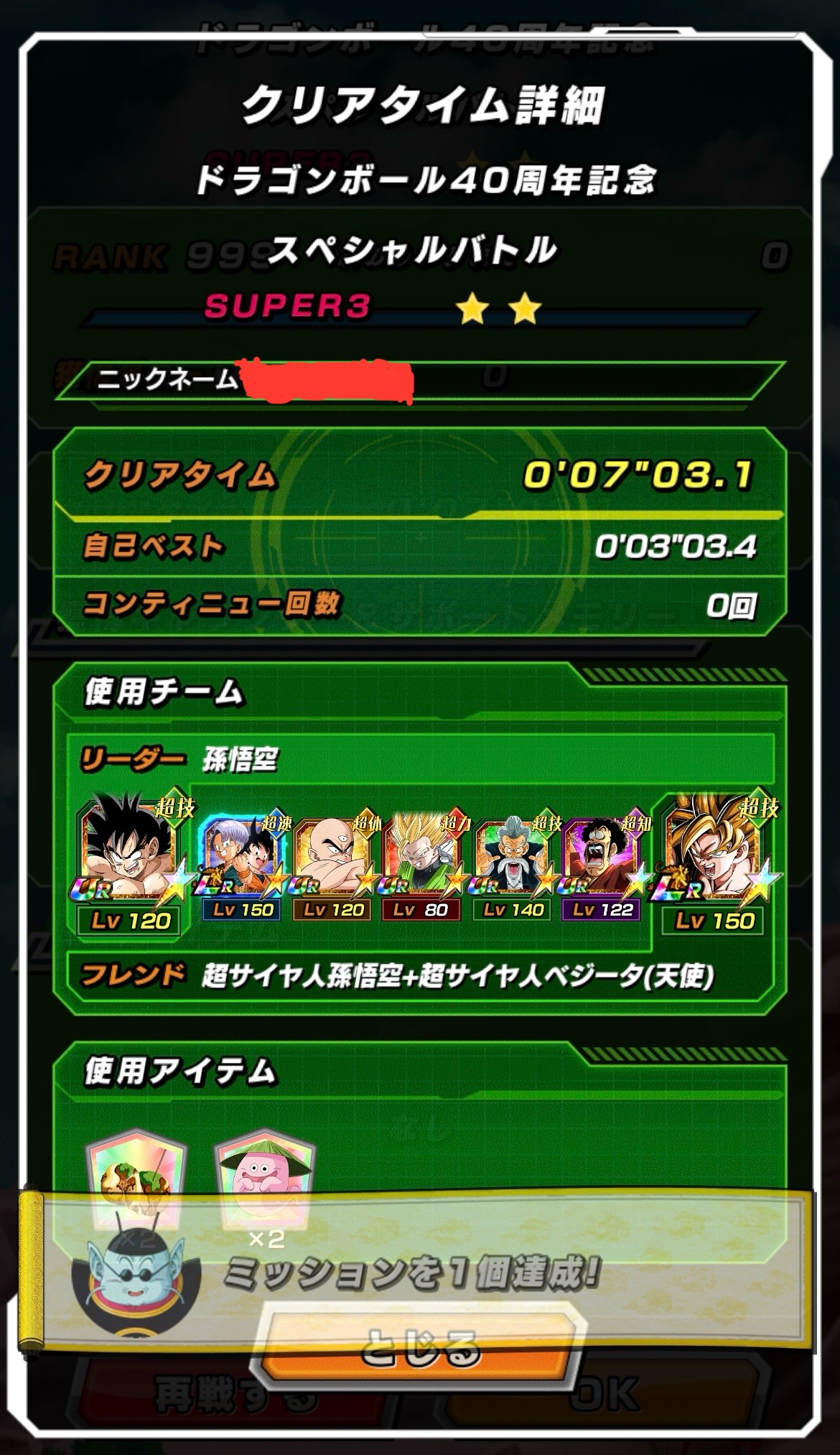The height and width of the screenshot is (1455, 840).
Task: Close the clear time details dialog
Action: (420, 1349)
